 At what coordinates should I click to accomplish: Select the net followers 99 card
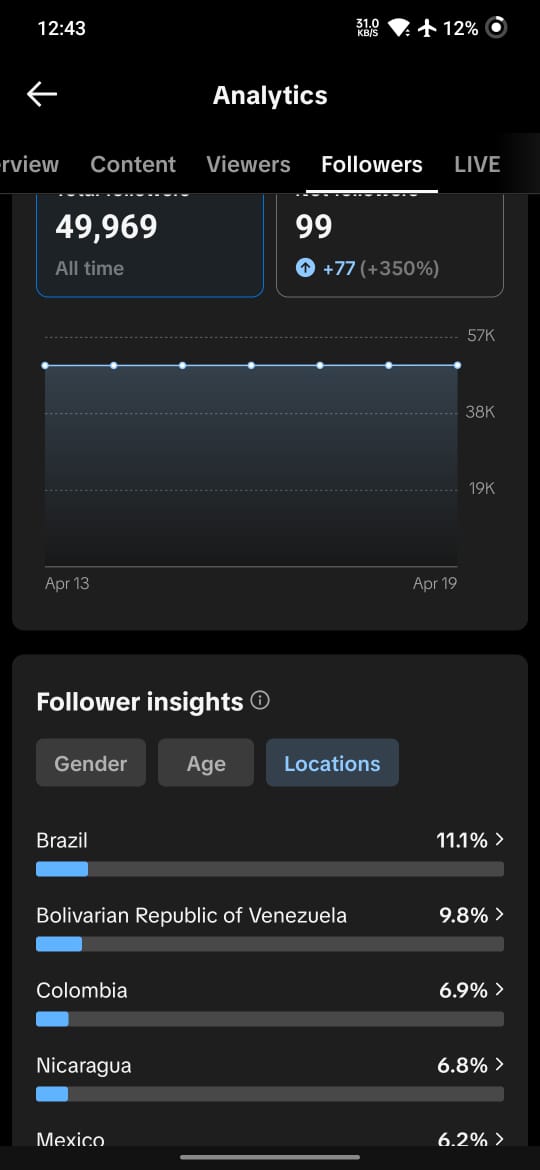[390, 245]
